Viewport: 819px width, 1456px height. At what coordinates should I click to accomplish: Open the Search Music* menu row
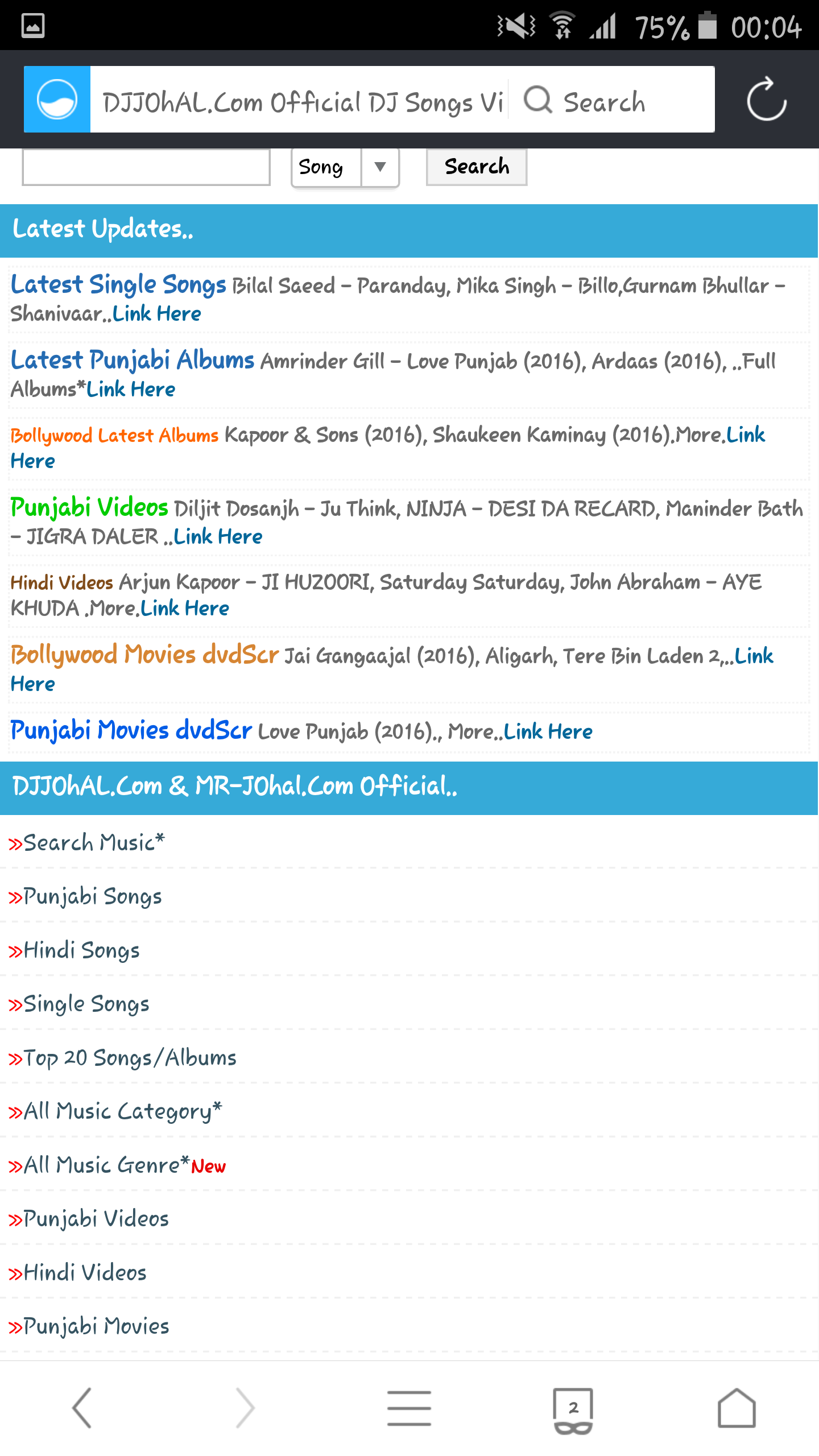tap(94, 842)
